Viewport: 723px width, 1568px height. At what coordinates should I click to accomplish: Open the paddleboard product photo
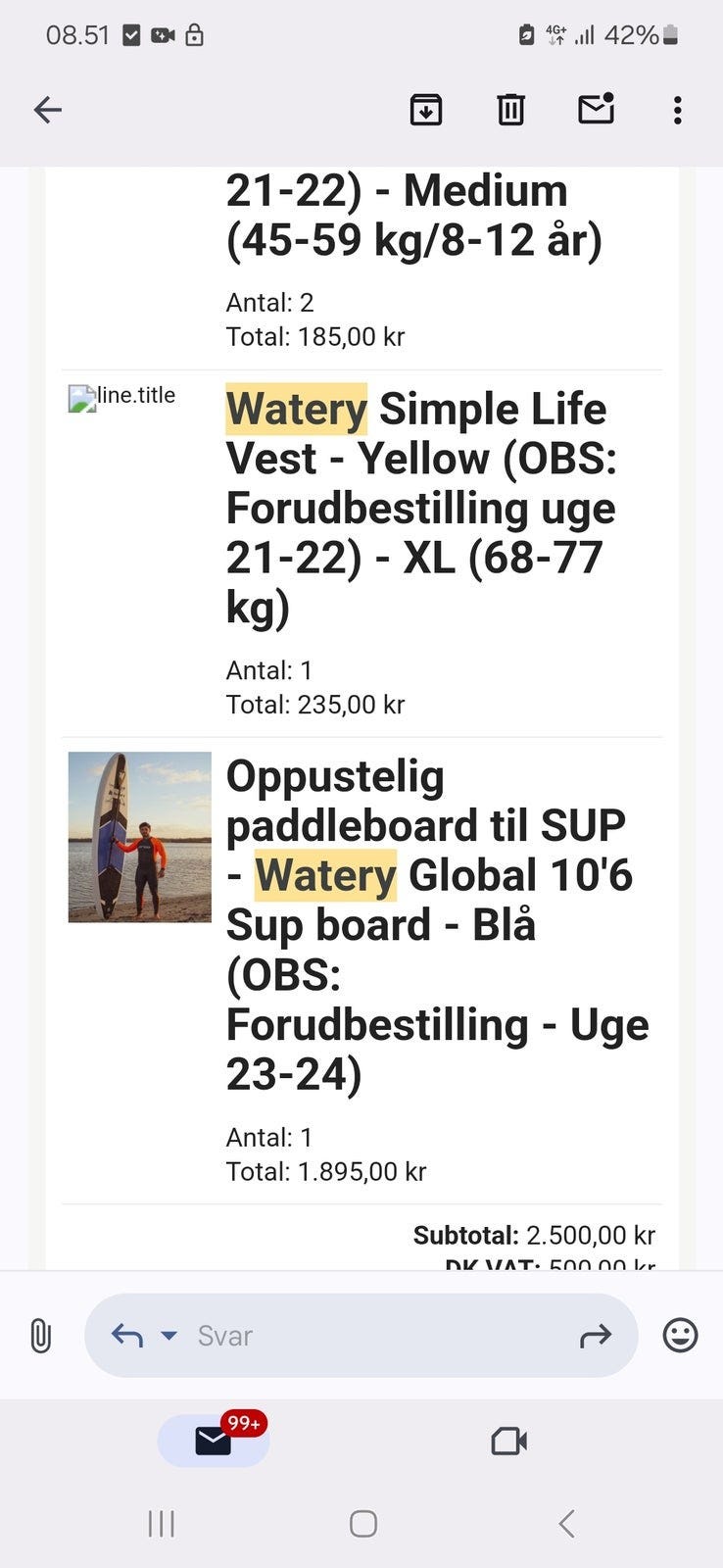pos(138,837)
